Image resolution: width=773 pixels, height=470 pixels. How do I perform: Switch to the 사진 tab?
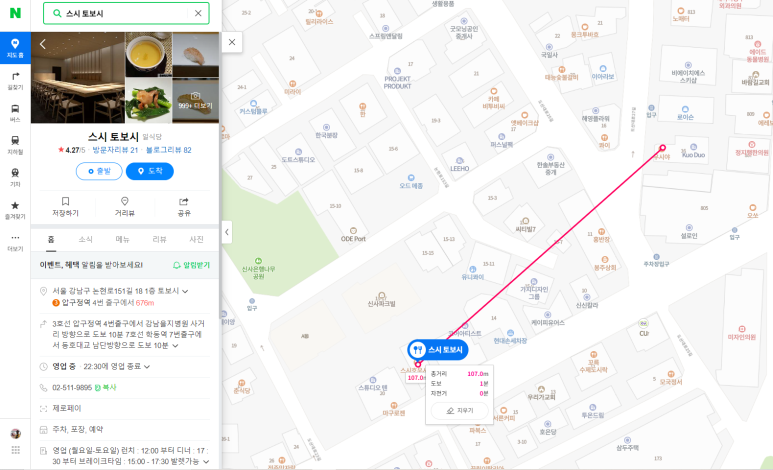[196, 239]
